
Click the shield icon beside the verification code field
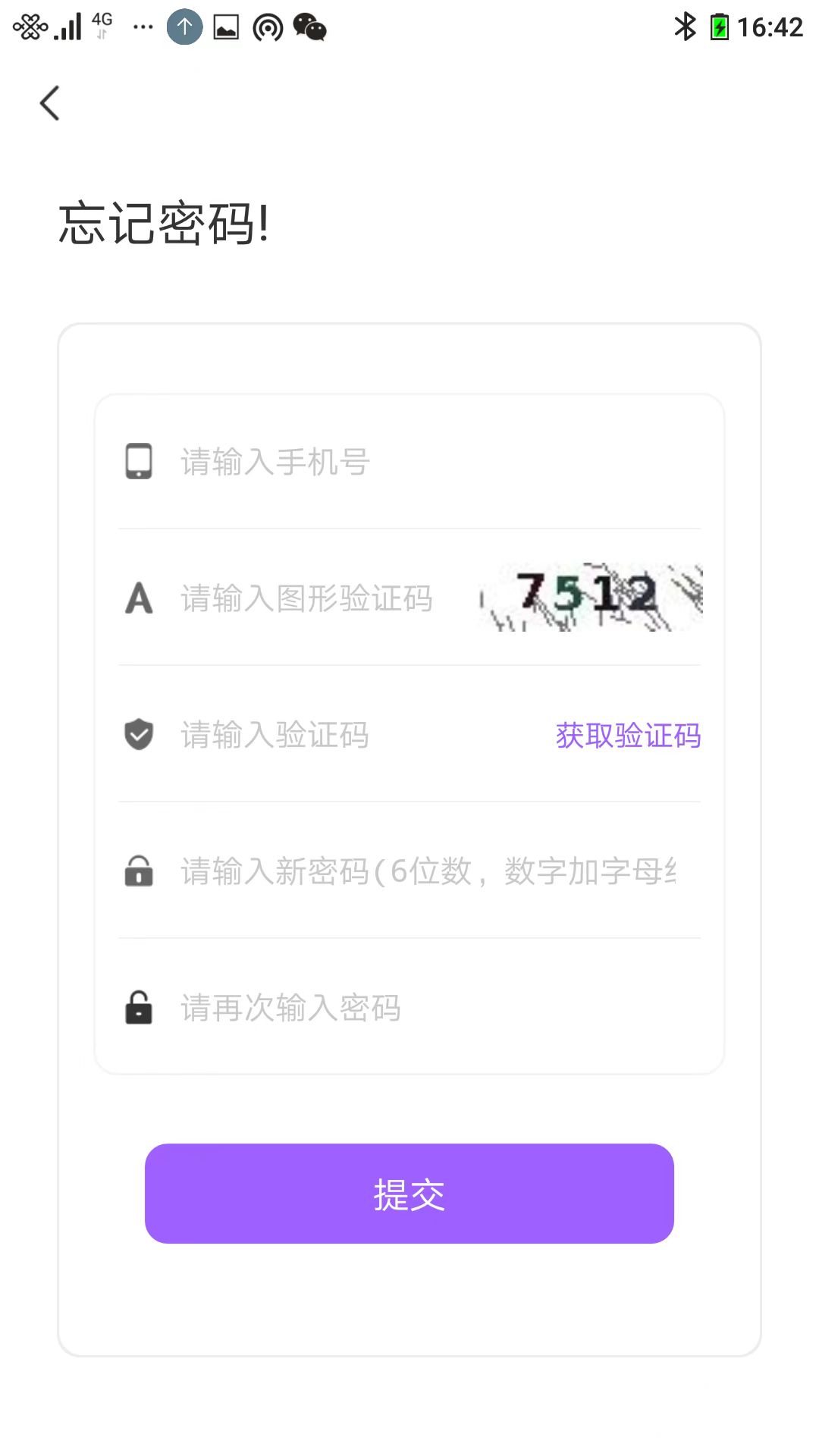coord(138,734)
